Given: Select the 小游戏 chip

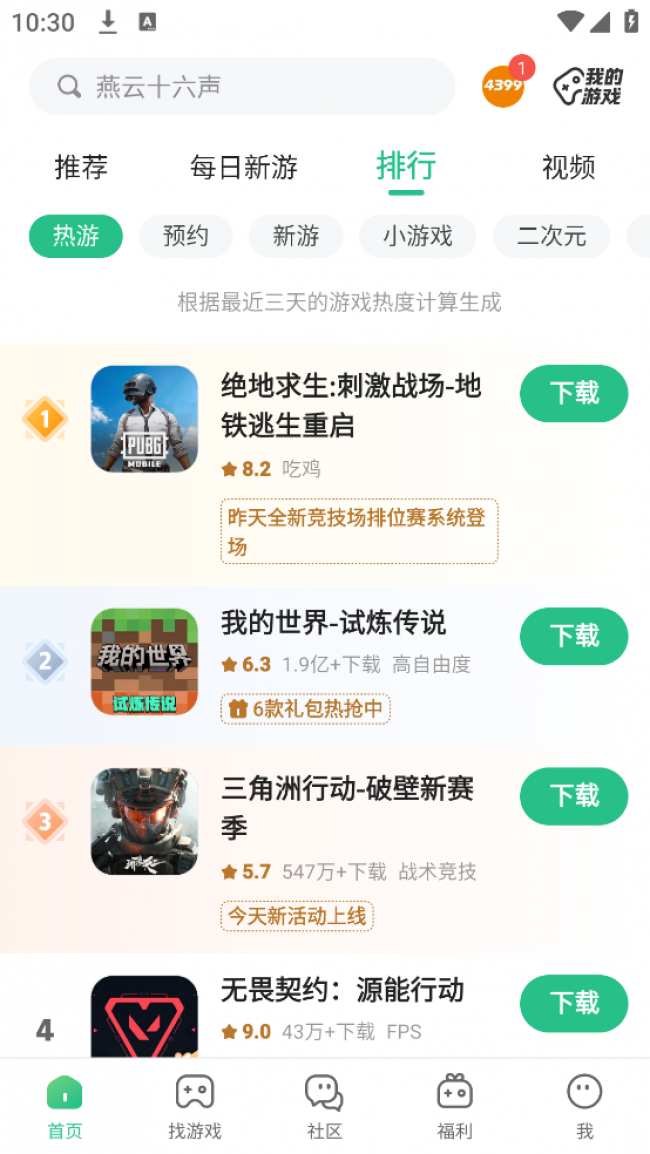Looking at the screenshot, I should click(418, 236).
